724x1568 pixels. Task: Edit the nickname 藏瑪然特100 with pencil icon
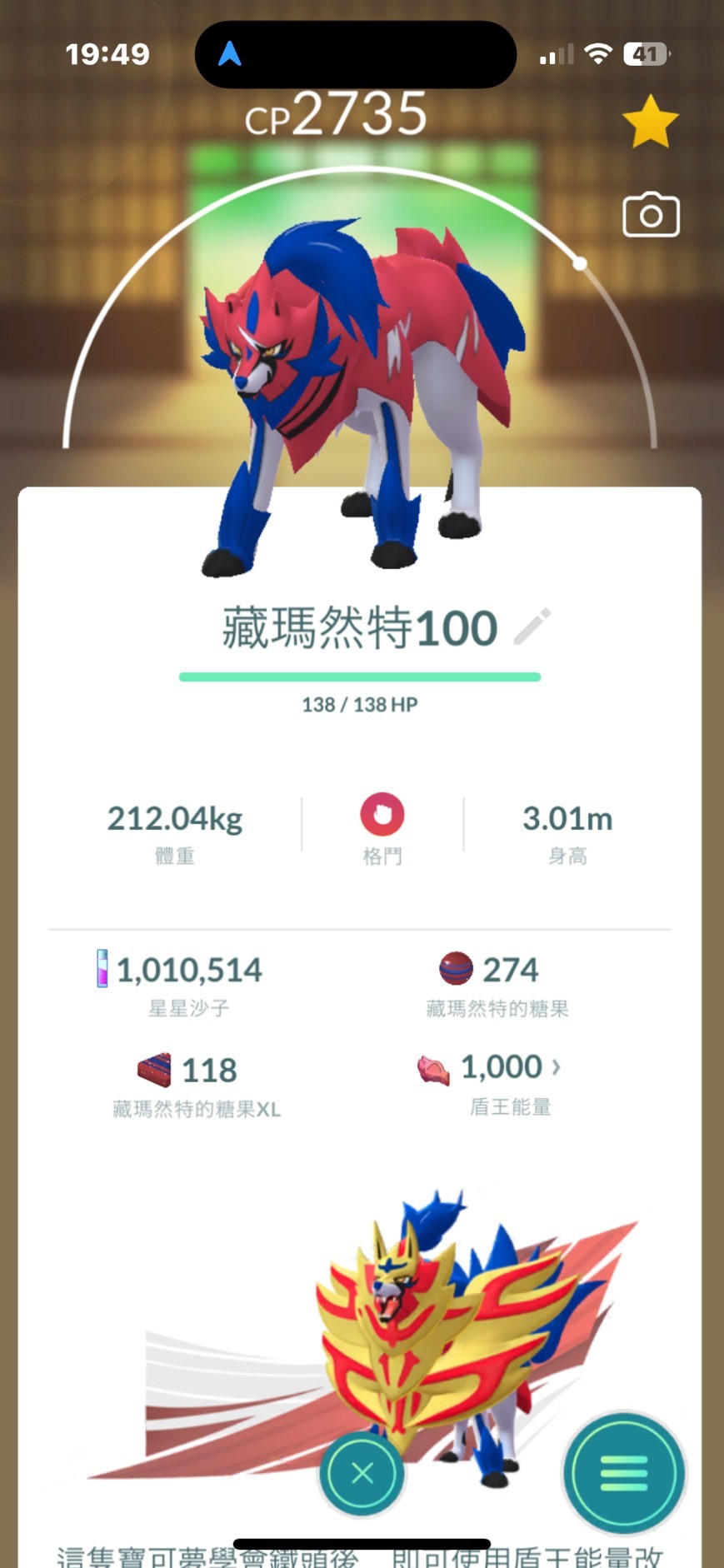532,627
